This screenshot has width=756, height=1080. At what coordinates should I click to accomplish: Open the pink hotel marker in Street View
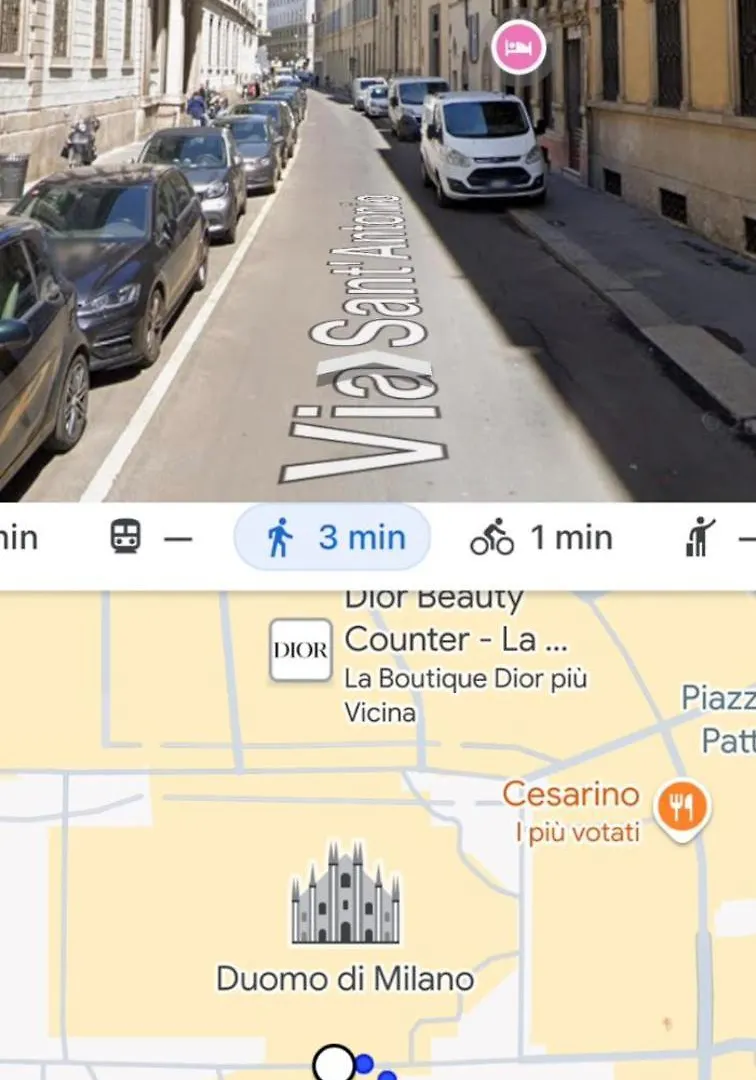(x=519, y=47)
